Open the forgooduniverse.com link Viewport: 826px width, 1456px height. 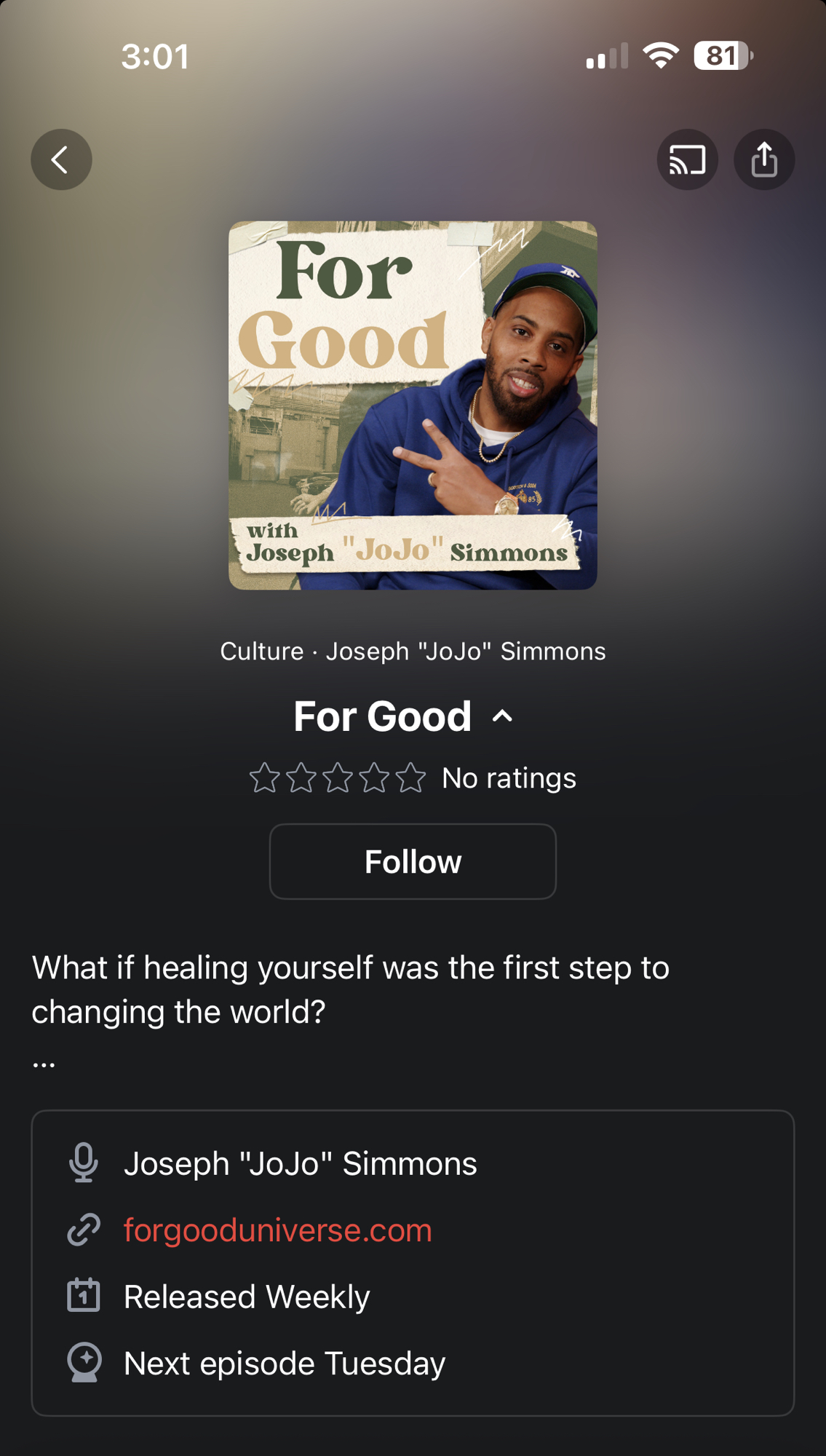click(x=277, y=1230)
